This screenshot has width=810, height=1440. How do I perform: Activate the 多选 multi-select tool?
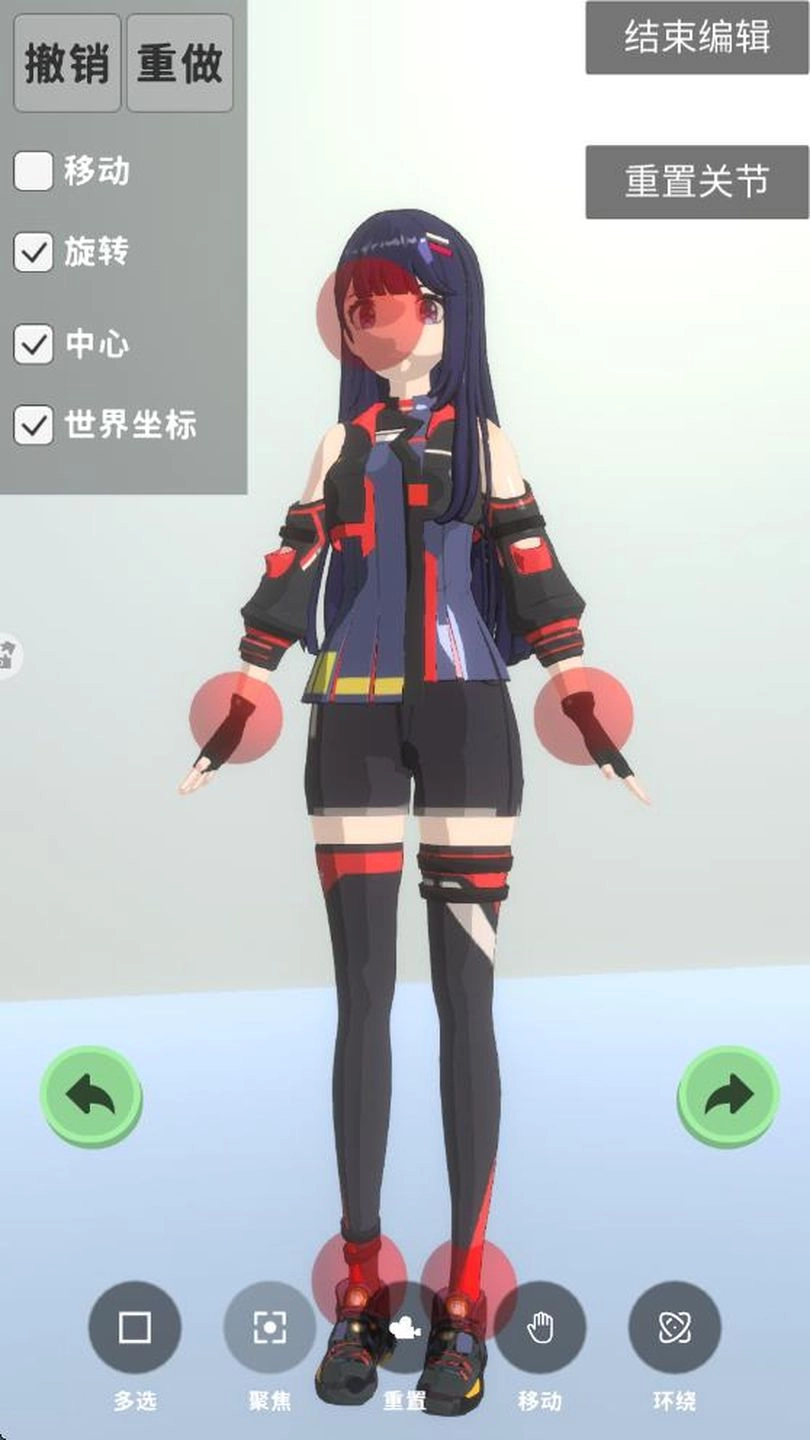click(x=135, y=1328)
